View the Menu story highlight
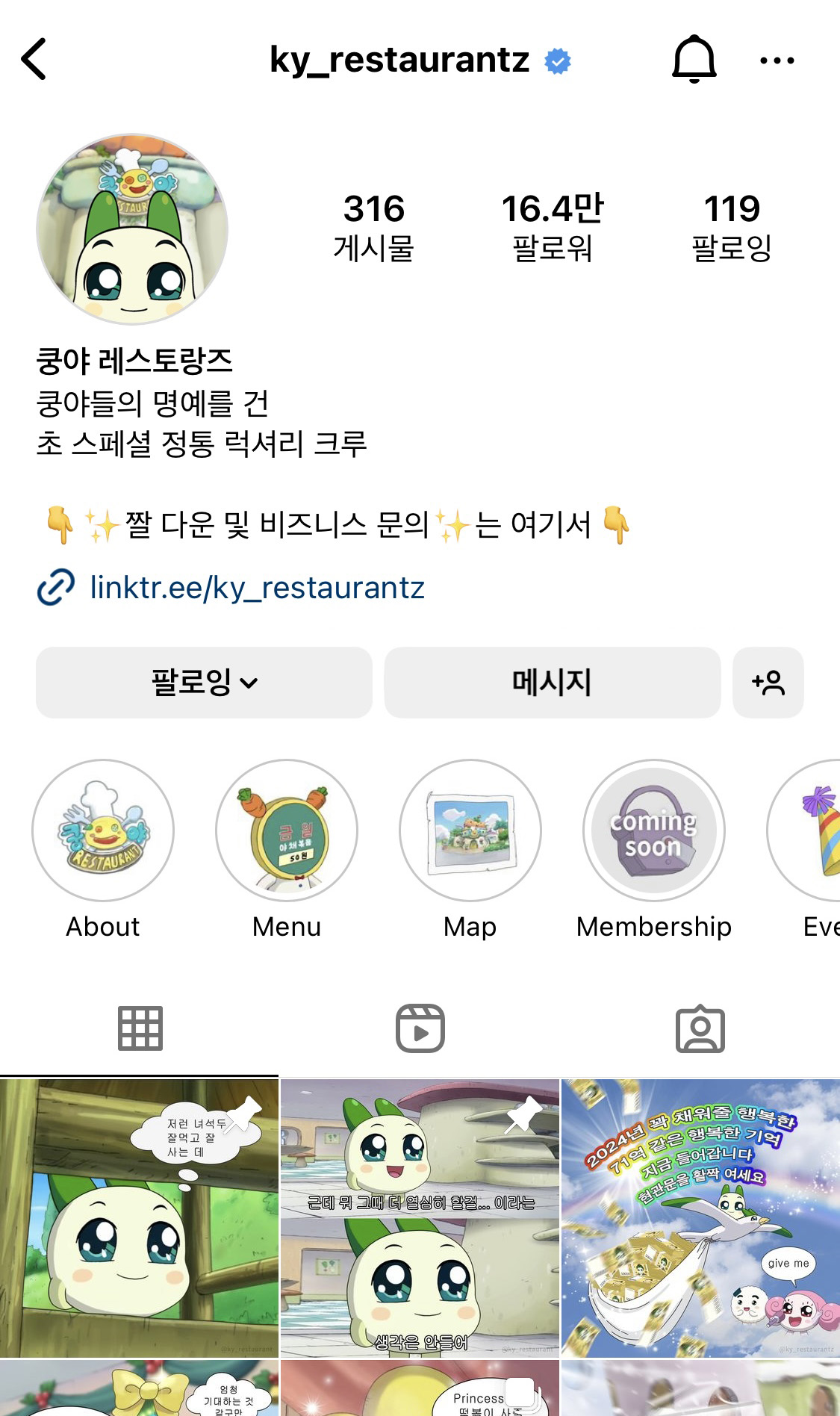840x1416 pixels. tap(286, 831)
